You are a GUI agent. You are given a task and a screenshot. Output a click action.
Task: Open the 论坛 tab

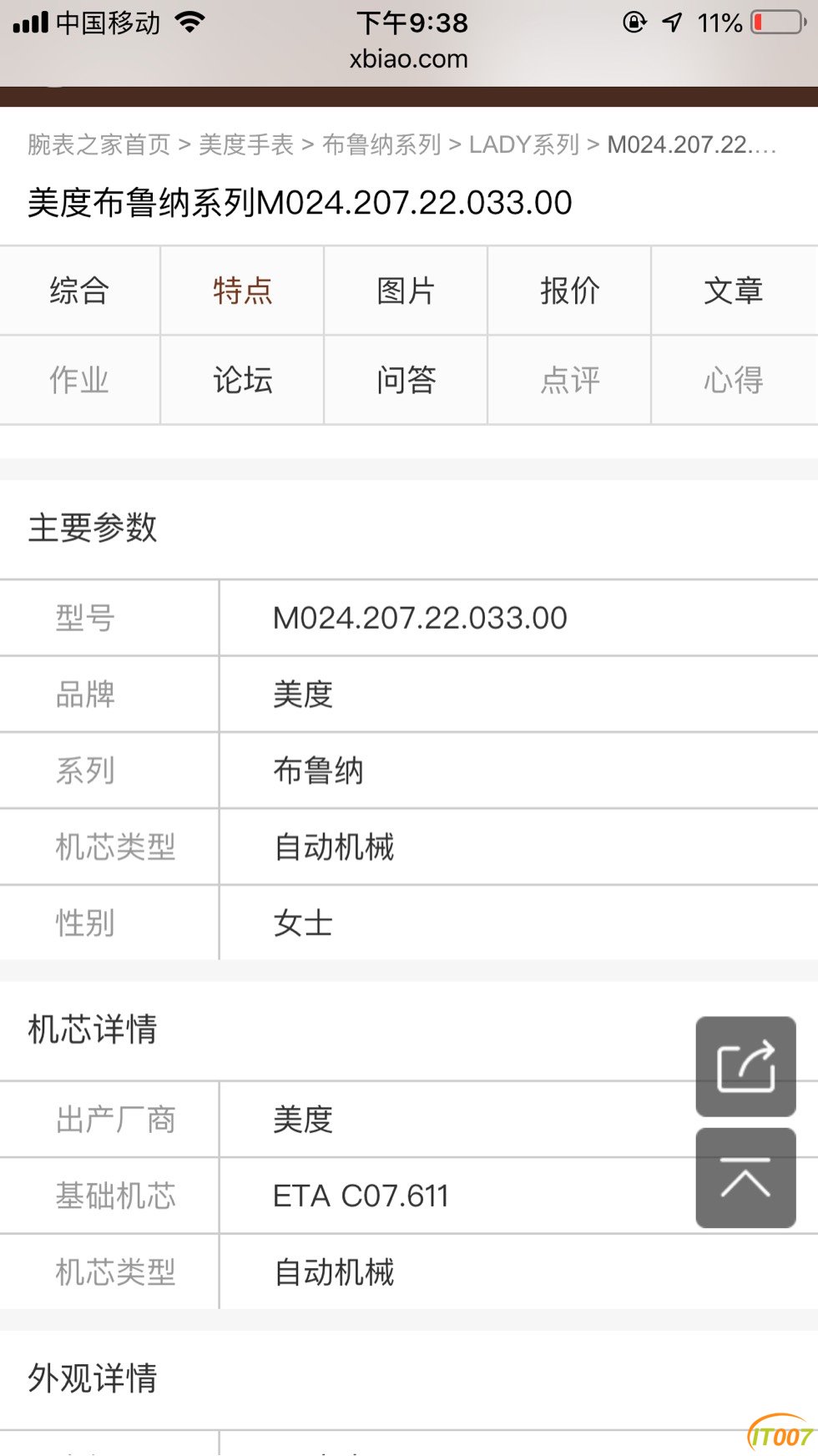(242, 381)
